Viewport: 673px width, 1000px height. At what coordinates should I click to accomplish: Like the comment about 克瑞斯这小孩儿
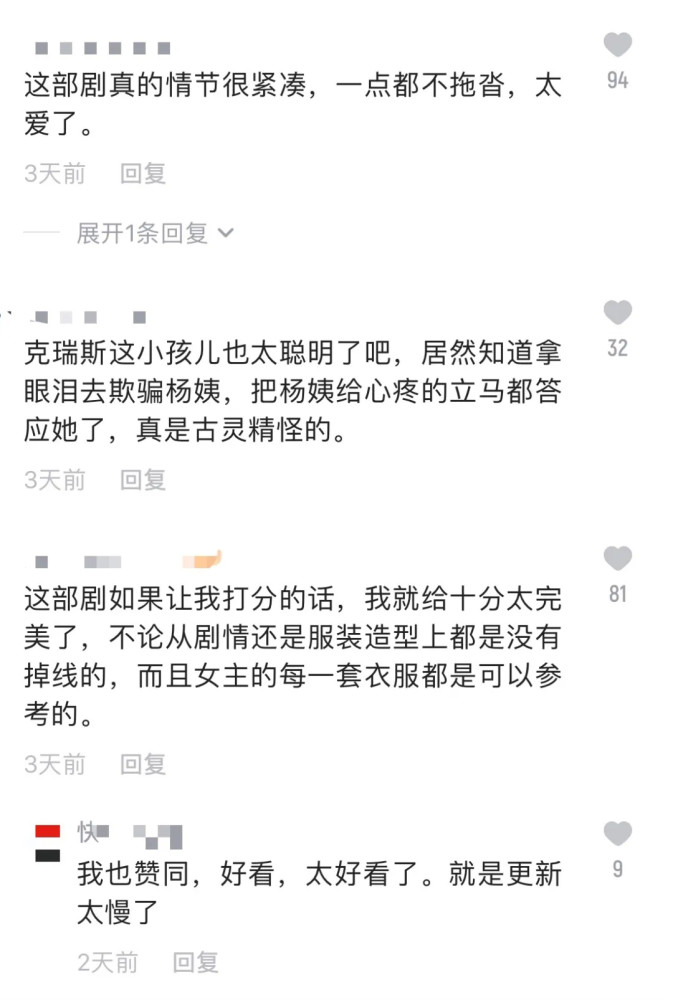click(618, 313)
